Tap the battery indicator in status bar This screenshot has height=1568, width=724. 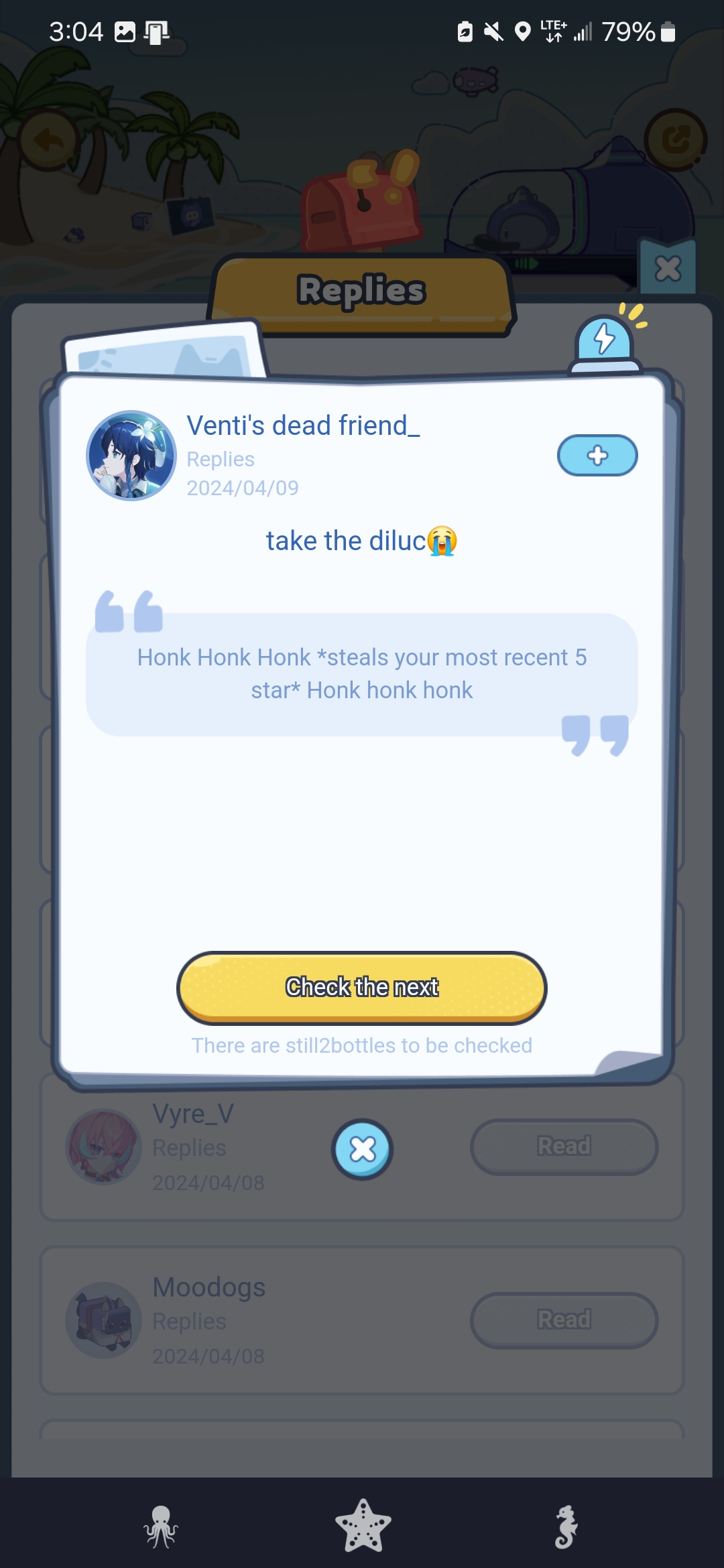[666, 31]
